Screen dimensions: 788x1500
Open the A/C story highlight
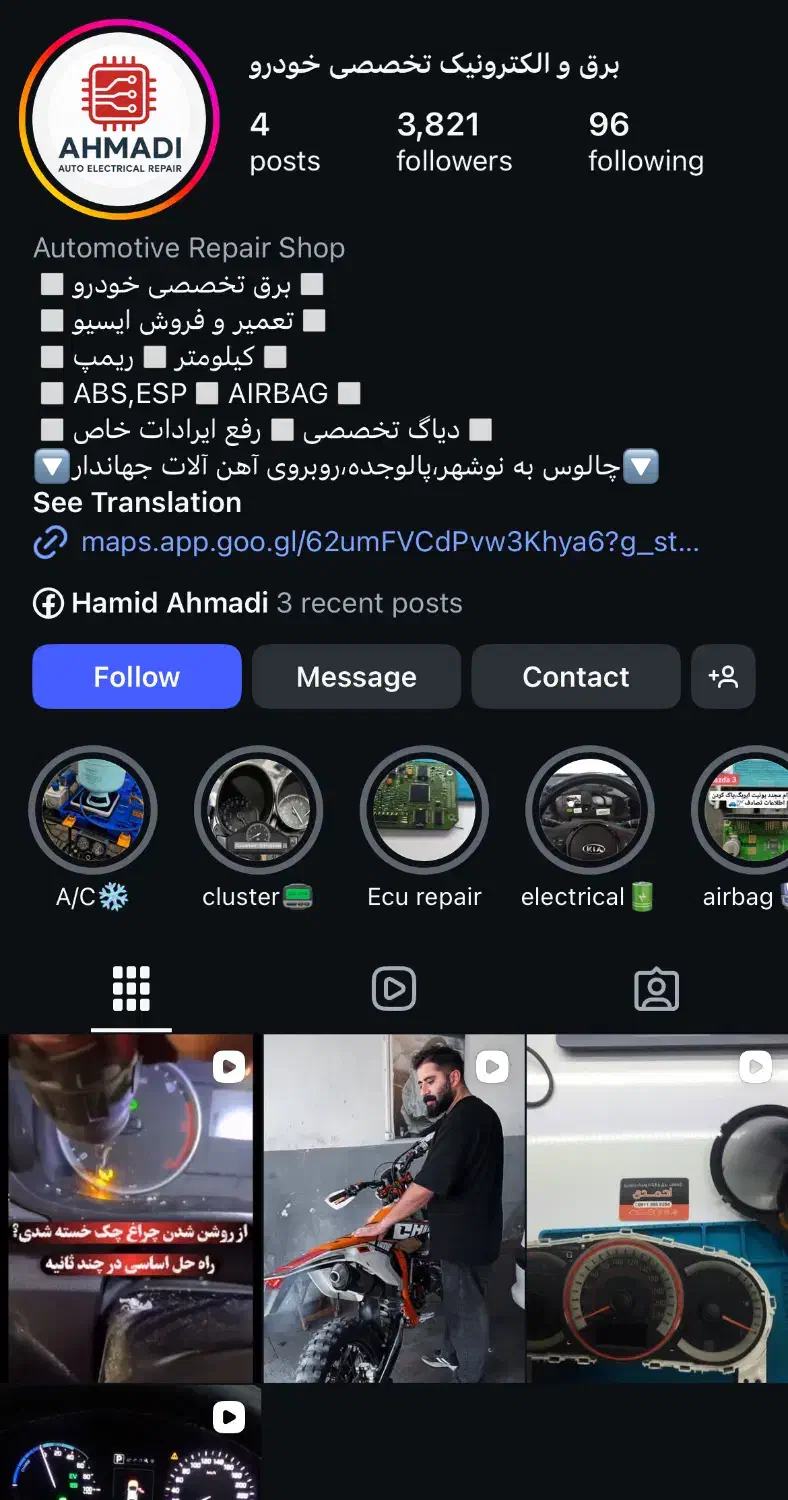tap(93, 811)
